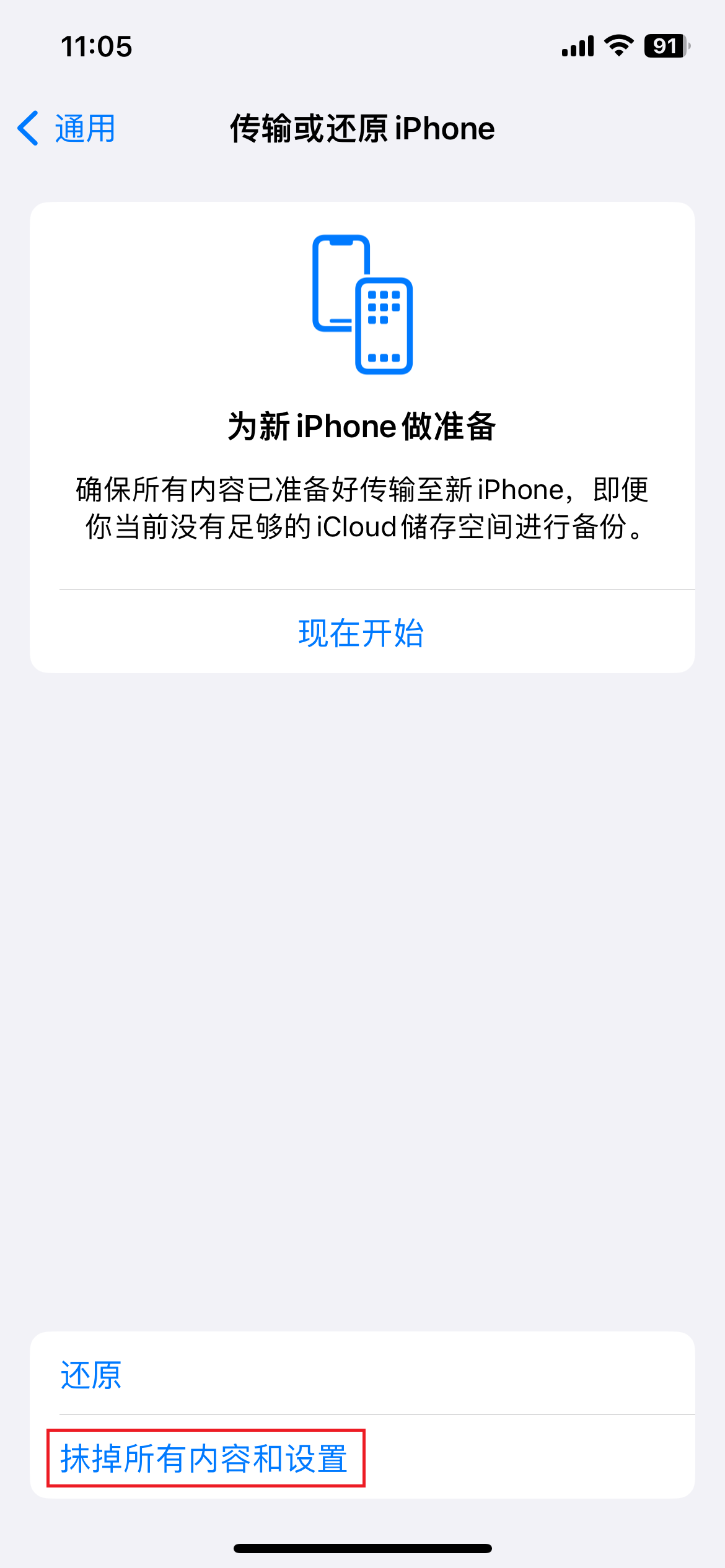Click the home indicator bar
This screenshot has width=725, height=1568.
pyautogui.click(x=362, y=1548)
